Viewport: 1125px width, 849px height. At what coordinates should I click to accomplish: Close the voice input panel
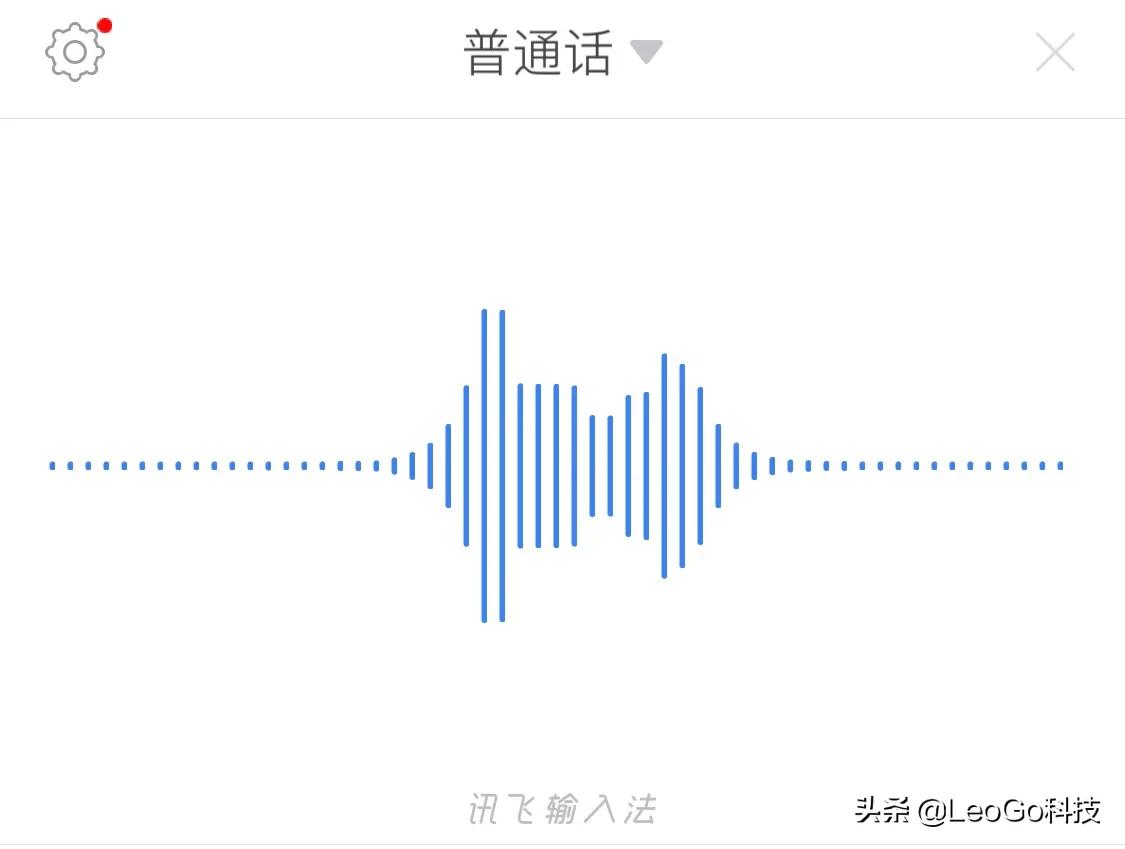[1055, 52]
